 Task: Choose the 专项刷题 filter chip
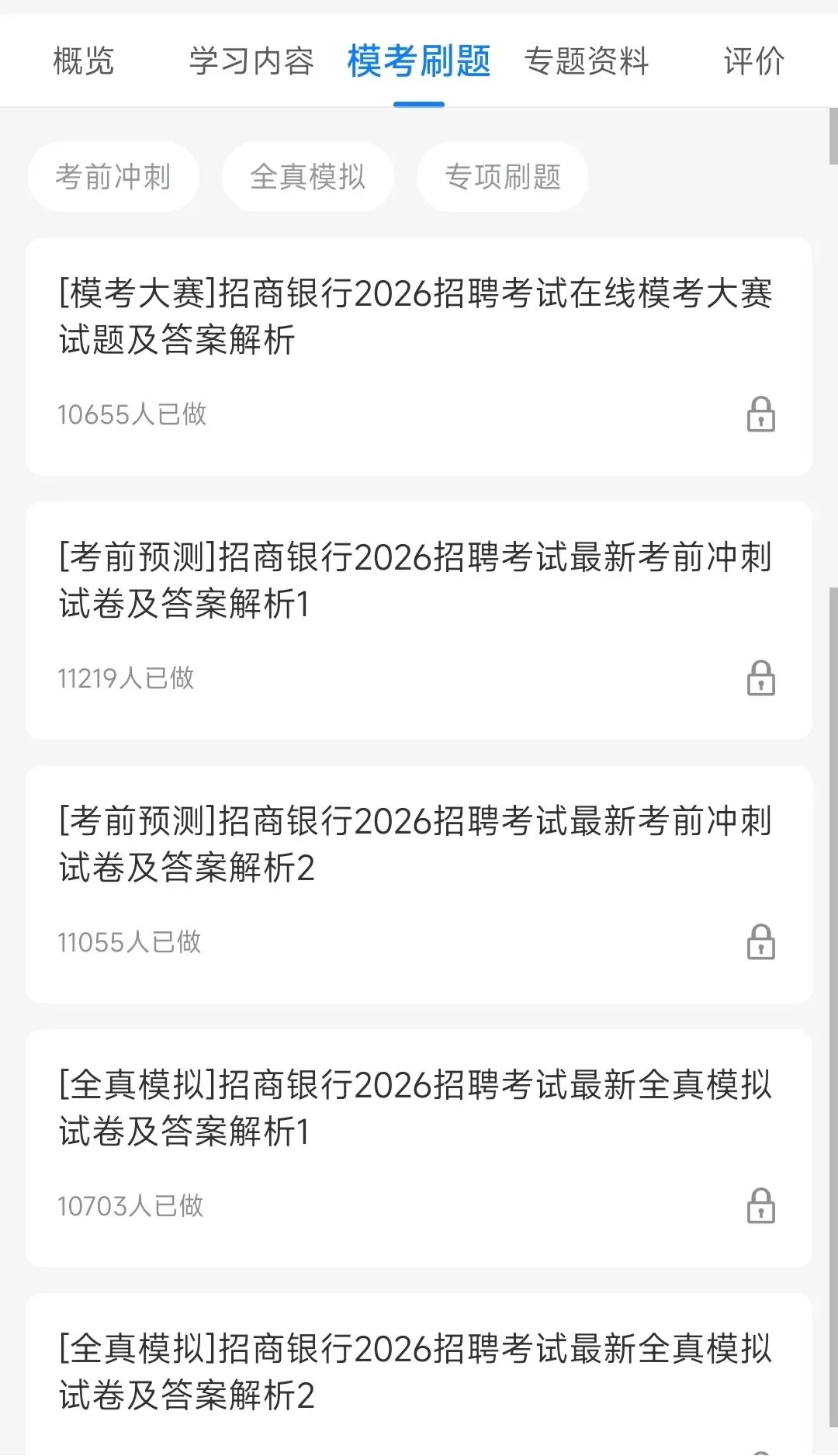503,177
